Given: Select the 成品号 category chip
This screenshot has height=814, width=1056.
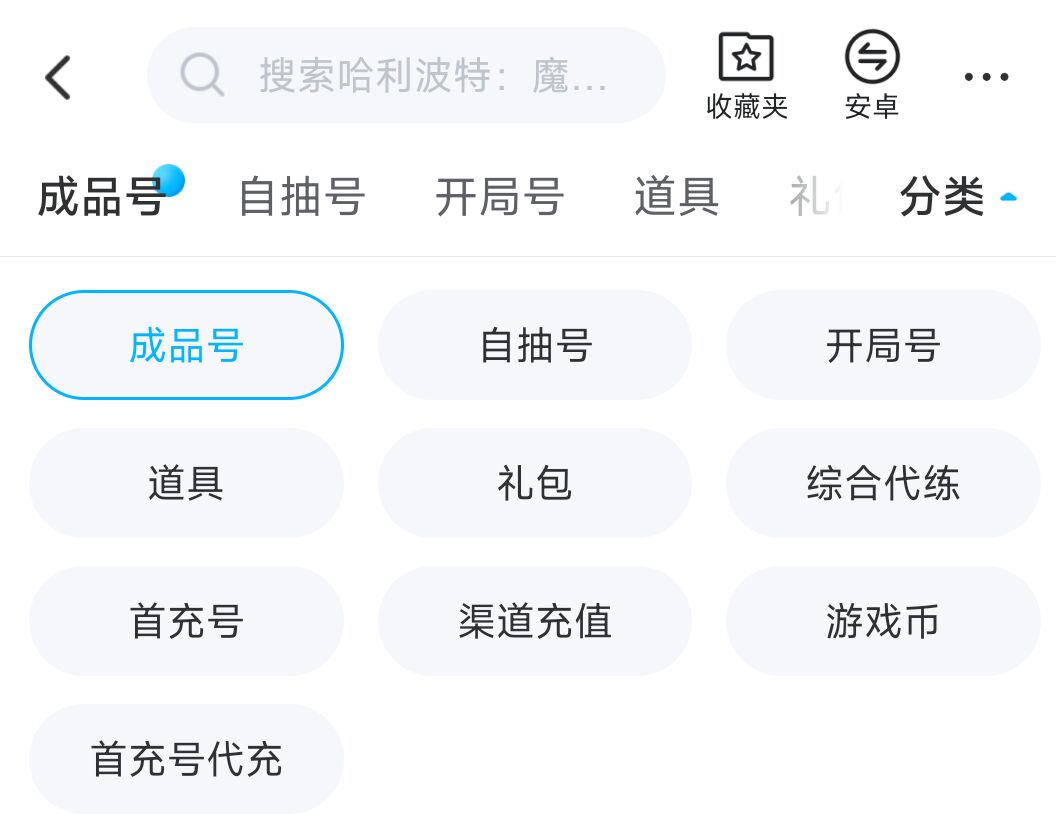Looking at the screenshot, I should click(x=186, y=345).
